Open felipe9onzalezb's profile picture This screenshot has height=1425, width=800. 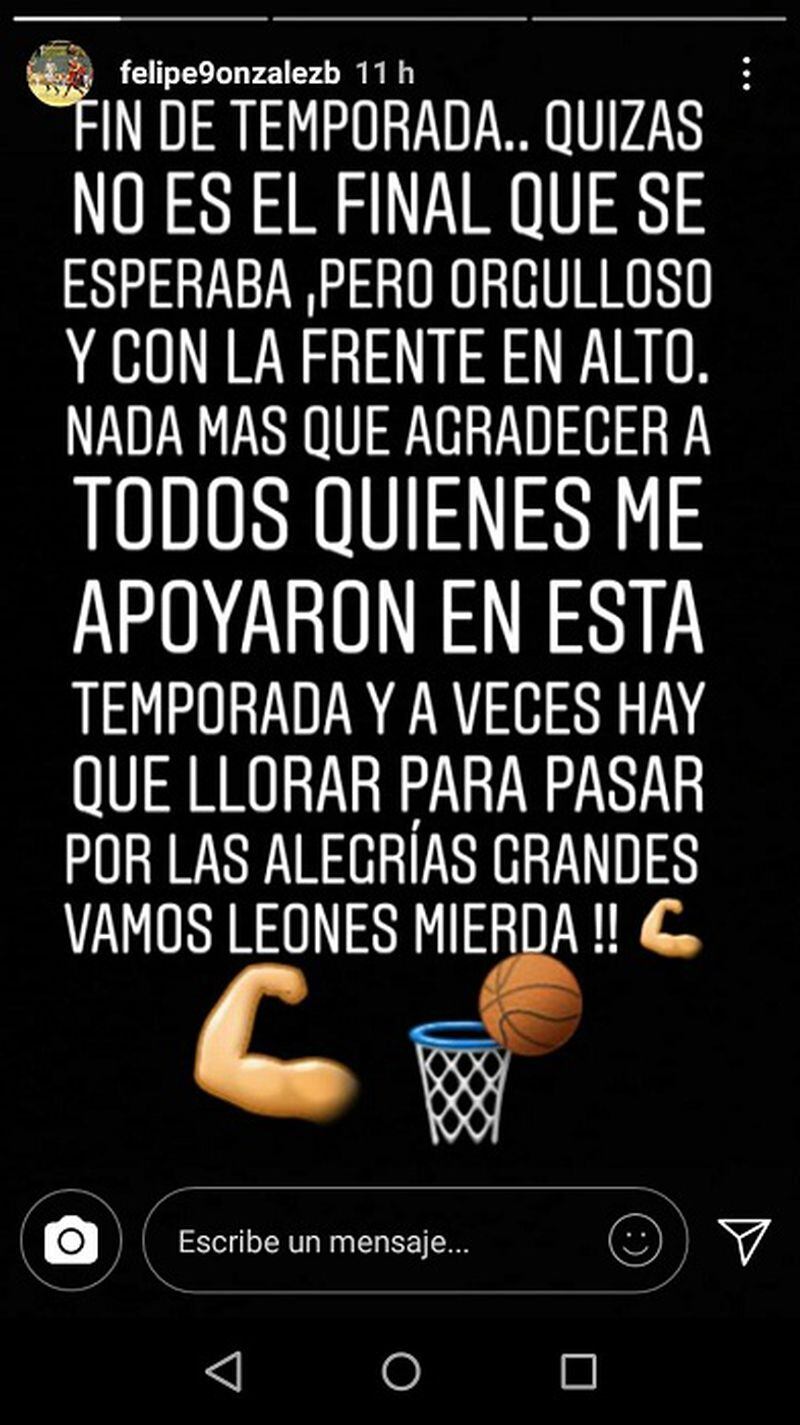point(60,73)
